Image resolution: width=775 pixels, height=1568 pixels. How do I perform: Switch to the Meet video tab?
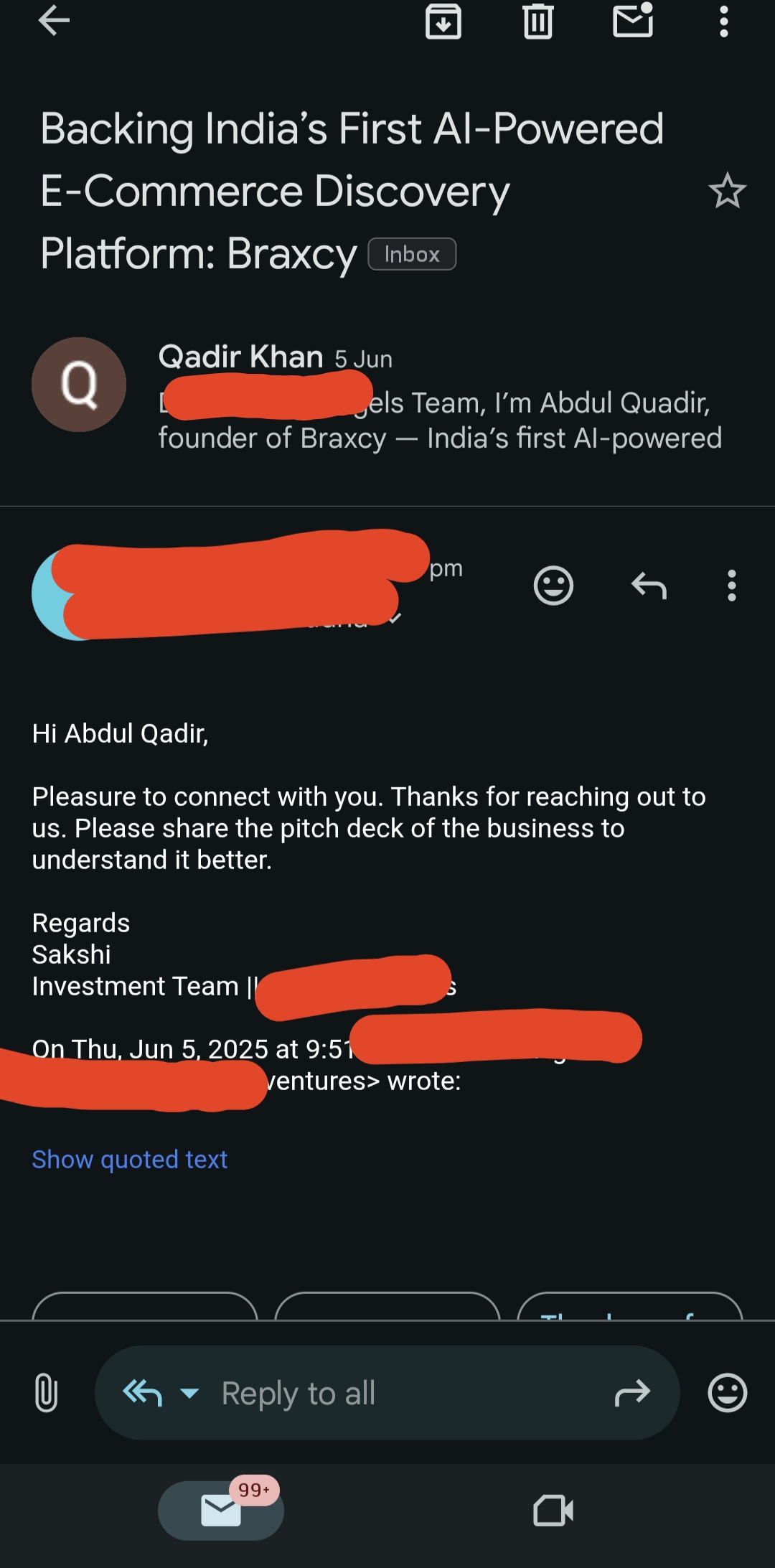[553, 1511]
